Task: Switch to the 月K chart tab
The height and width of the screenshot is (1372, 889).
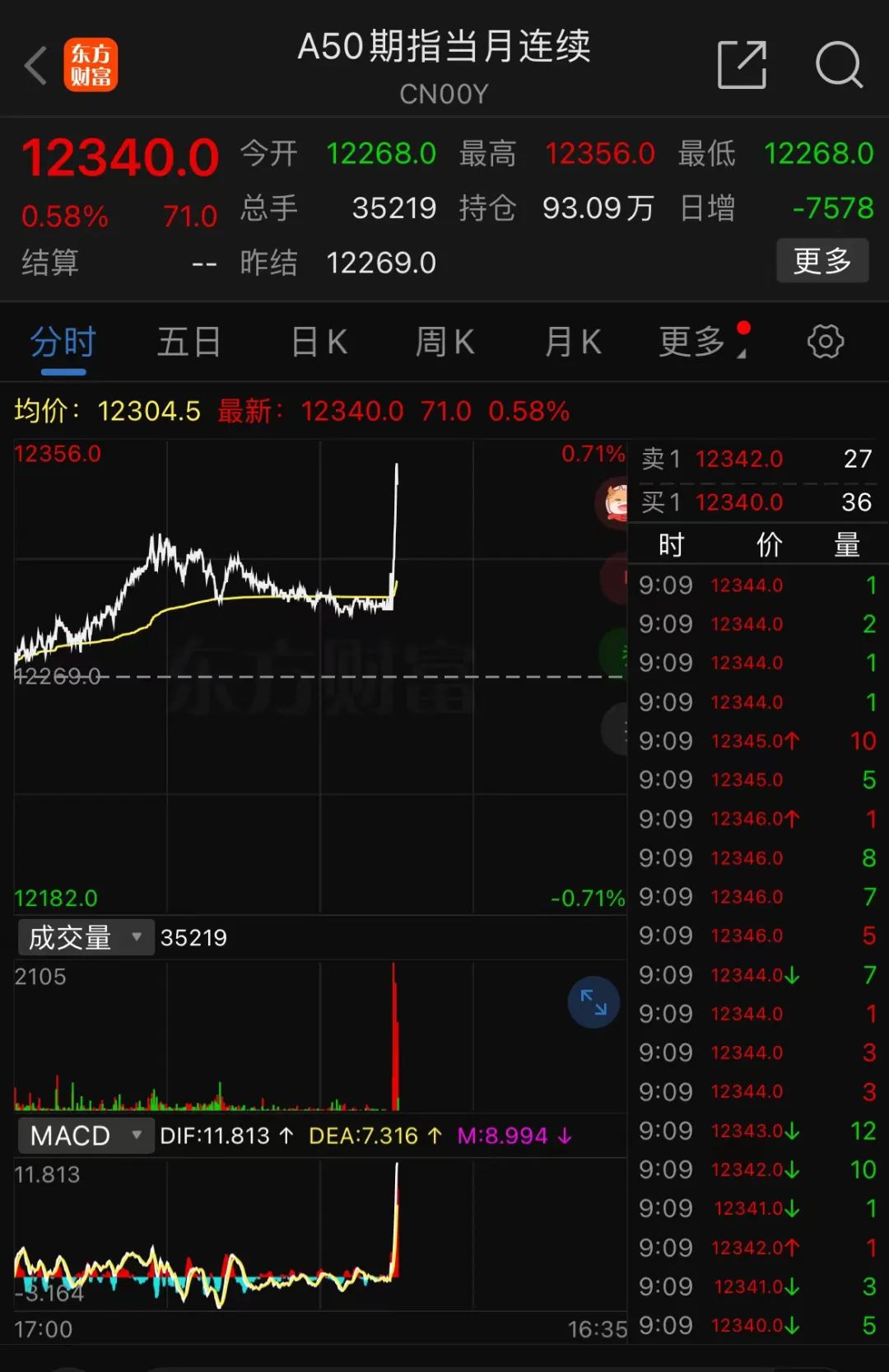Action: click(573, 342)
